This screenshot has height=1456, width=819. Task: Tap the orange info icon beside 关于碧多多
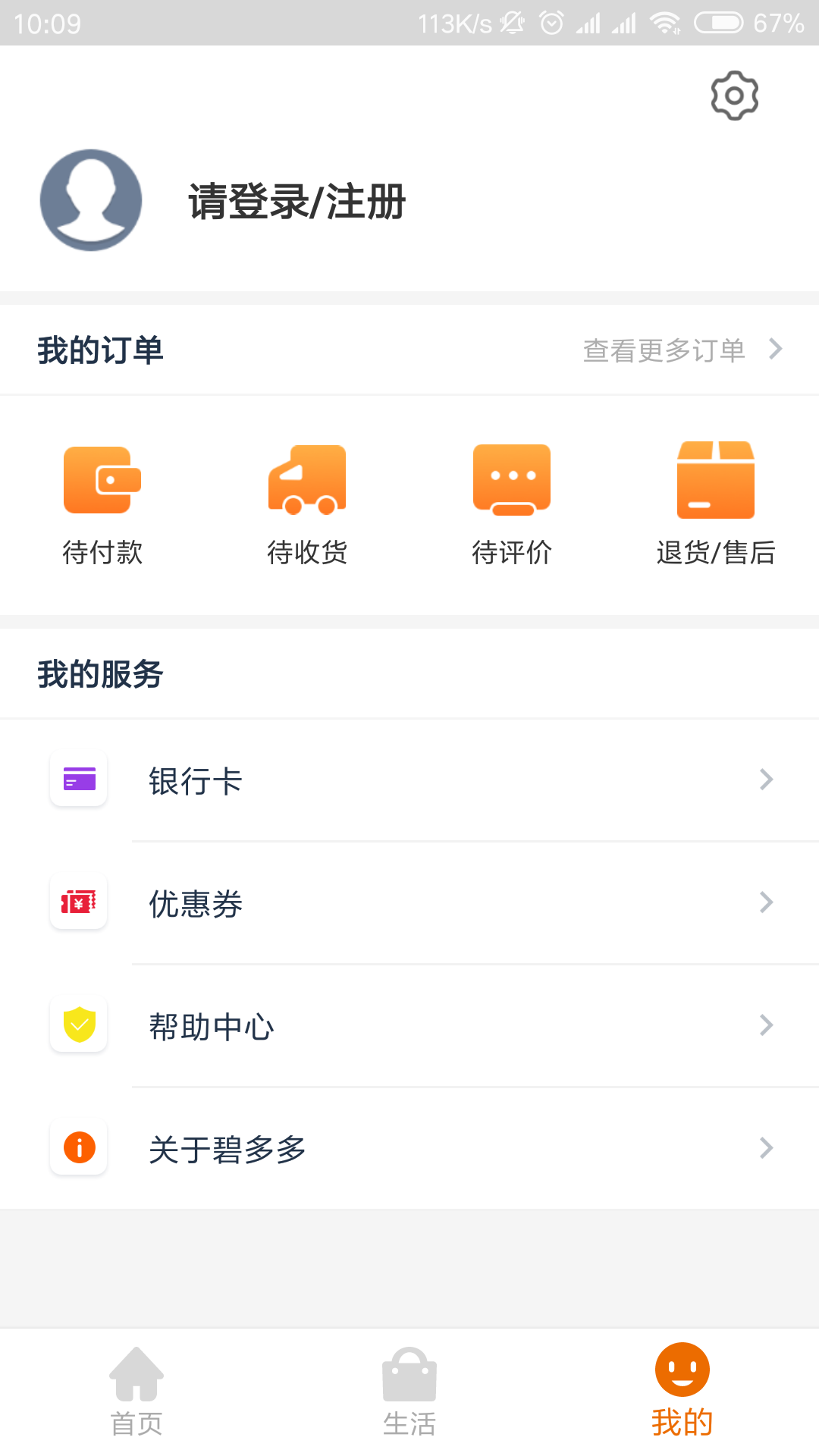[78, 1147]
